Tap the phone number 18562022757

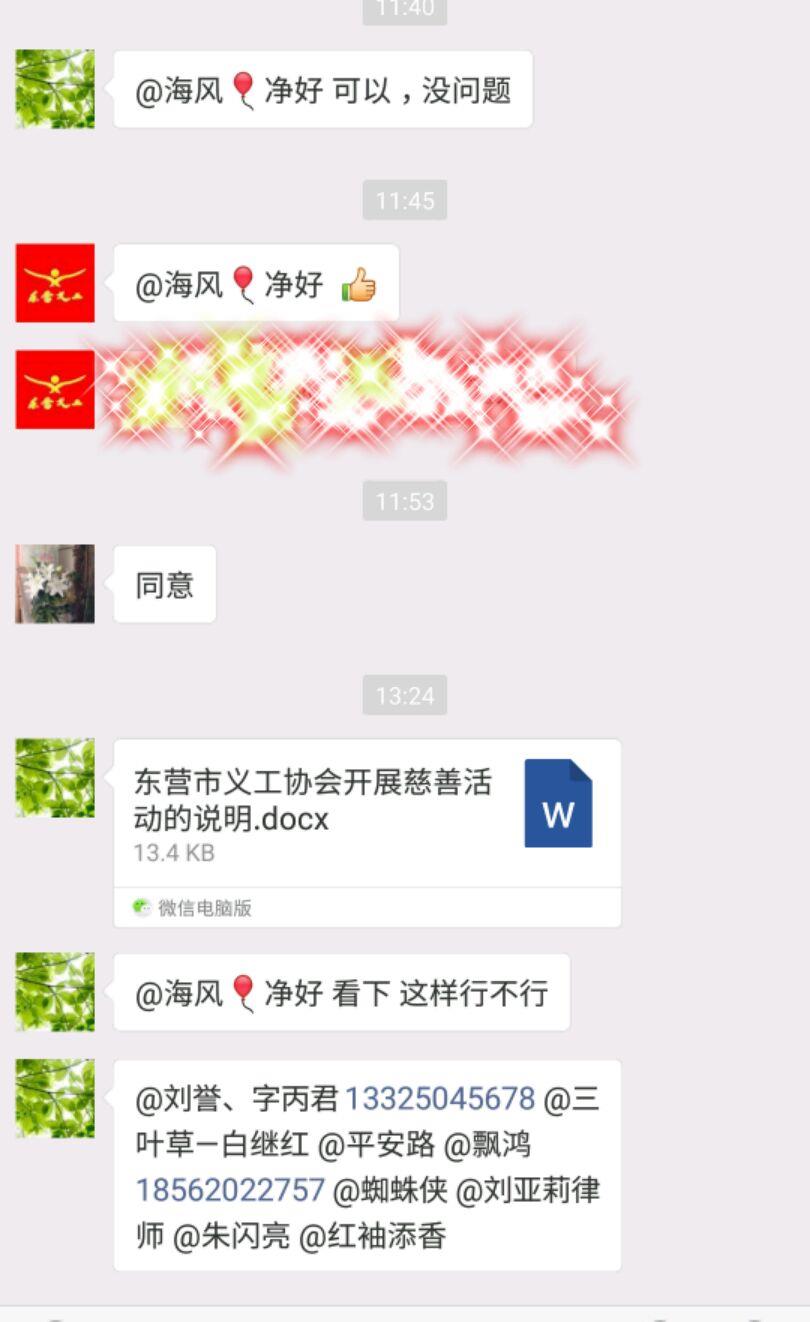point(230,1190)
